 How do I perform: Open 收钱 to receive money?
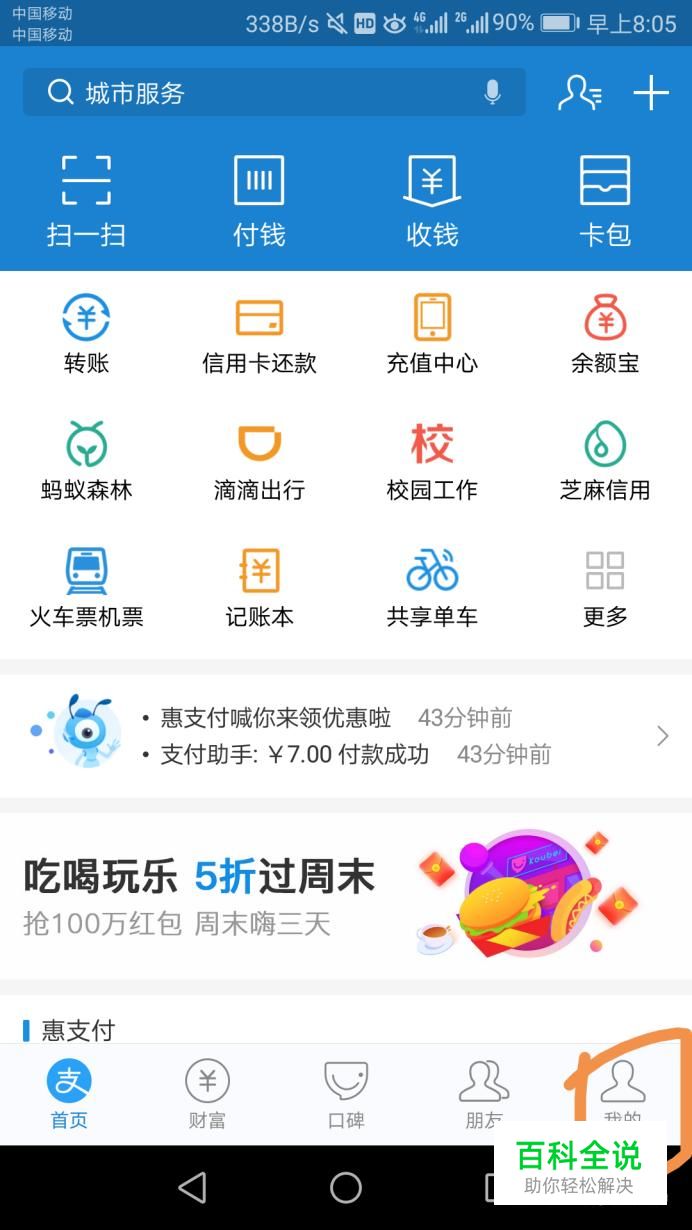pyautogui.click(x=432, y=201)
